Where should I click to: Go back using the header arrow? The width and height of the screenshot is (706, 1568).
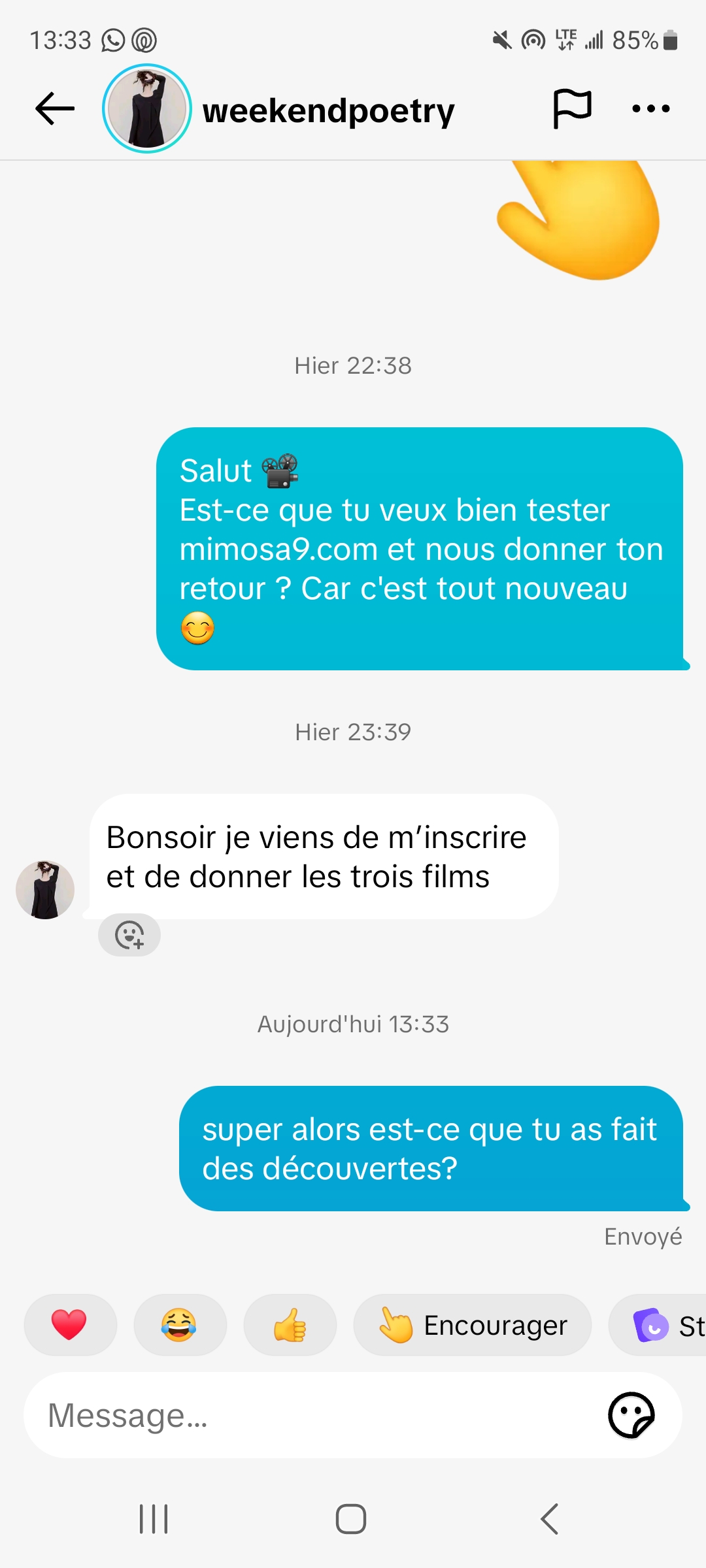tap(55, 108)
